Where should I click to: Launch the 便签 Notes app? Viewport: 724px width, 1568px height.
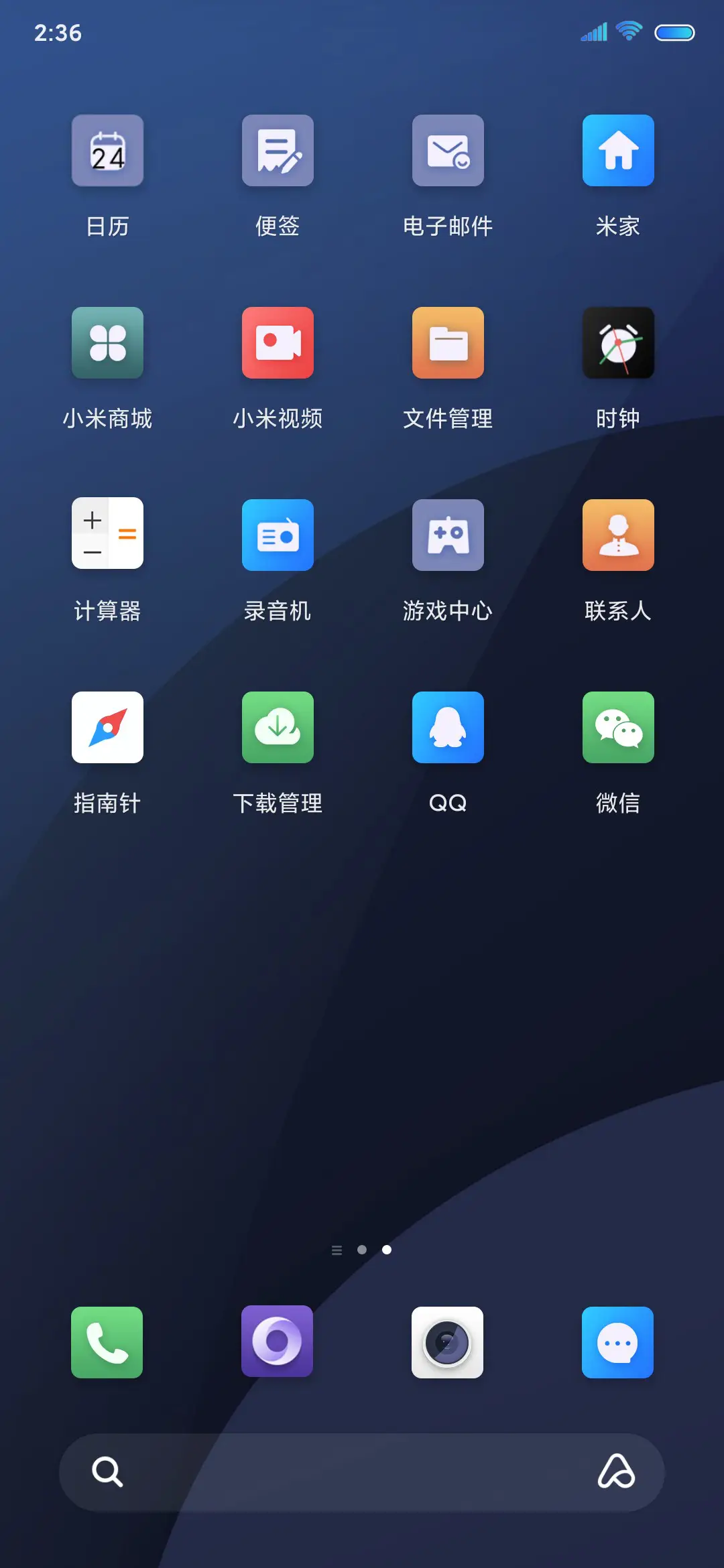coord(278,150)
